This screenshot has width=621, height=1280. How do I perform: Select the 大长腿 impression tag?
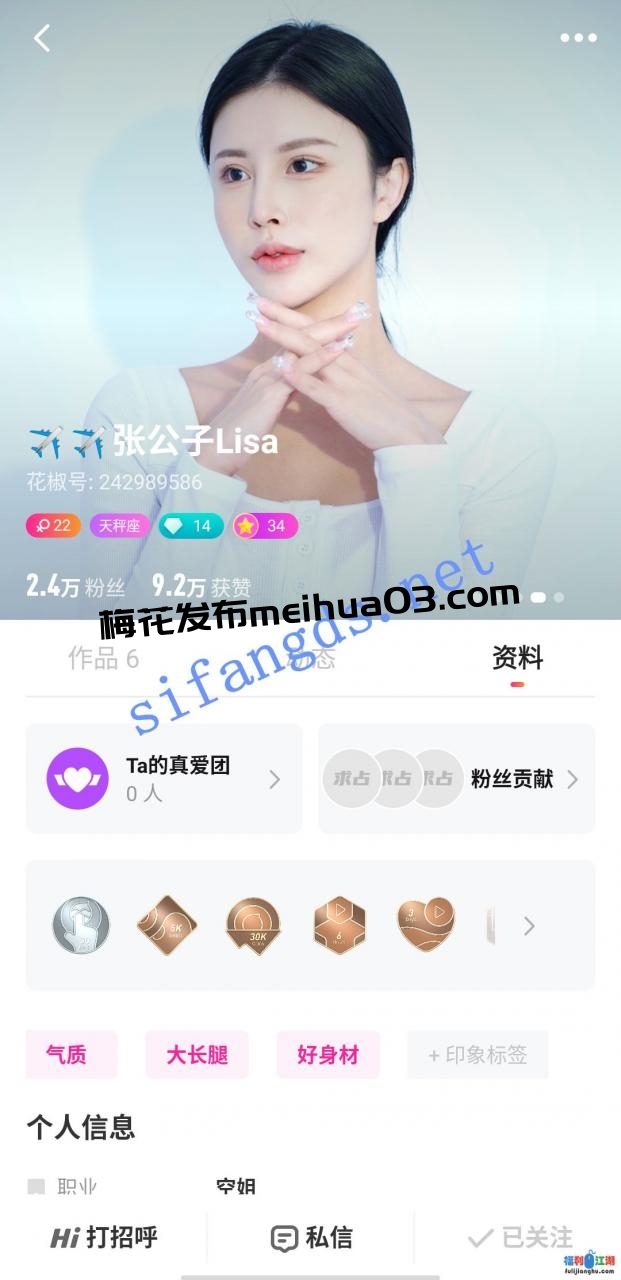(x=197, y=1055)
